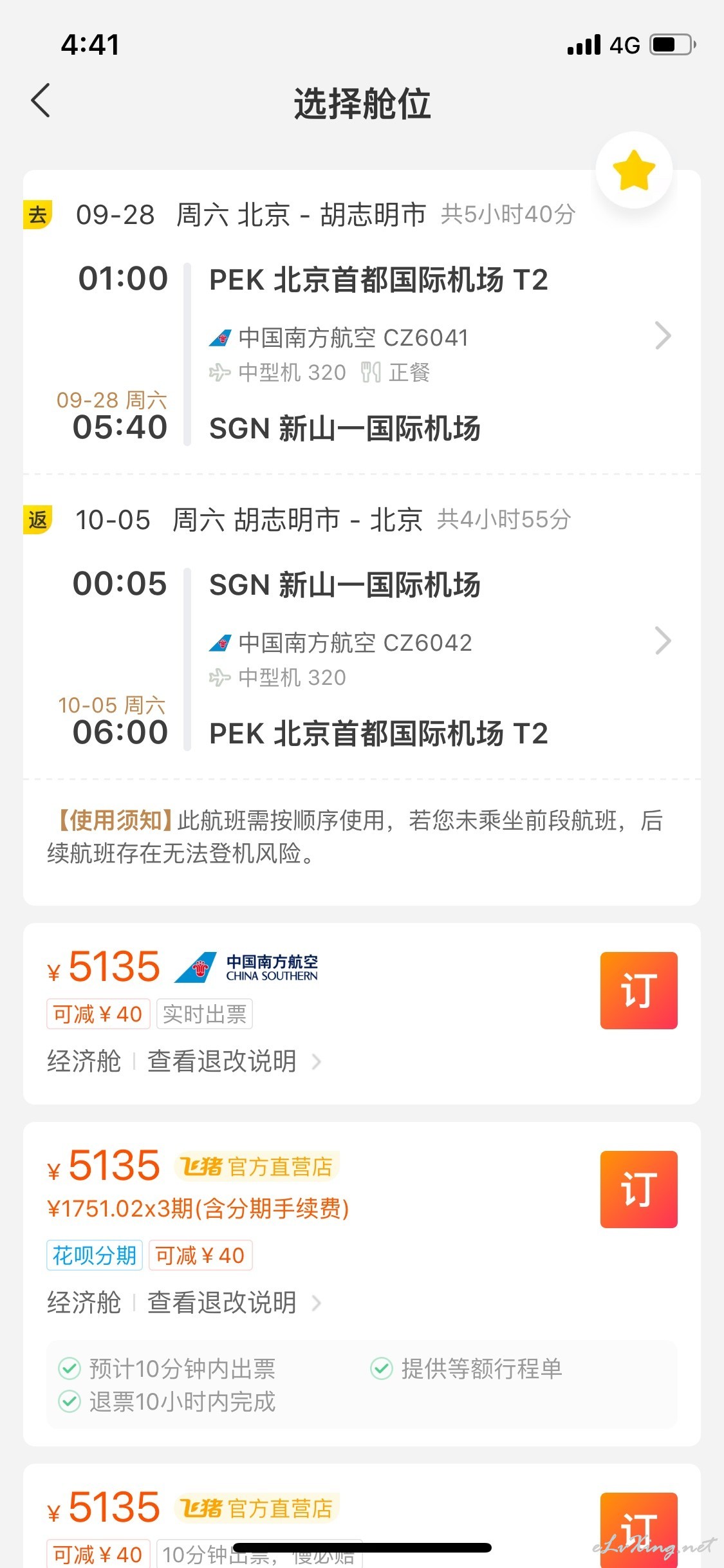The height and width of the screenshot is (1568, 724).
Task: Favorite this flight with the star button
Action: coord(634,170)
